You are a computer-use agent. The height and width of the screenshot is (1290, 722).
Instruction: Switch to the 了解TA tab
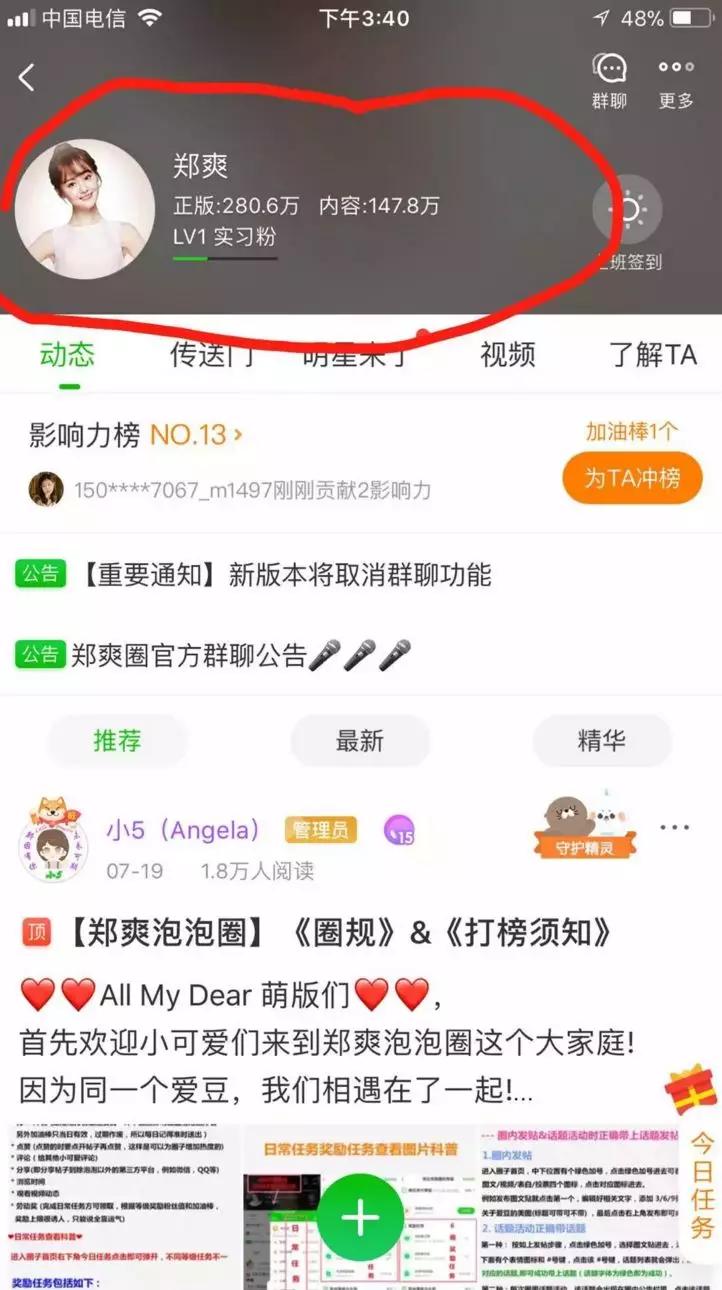pos(652,355)
